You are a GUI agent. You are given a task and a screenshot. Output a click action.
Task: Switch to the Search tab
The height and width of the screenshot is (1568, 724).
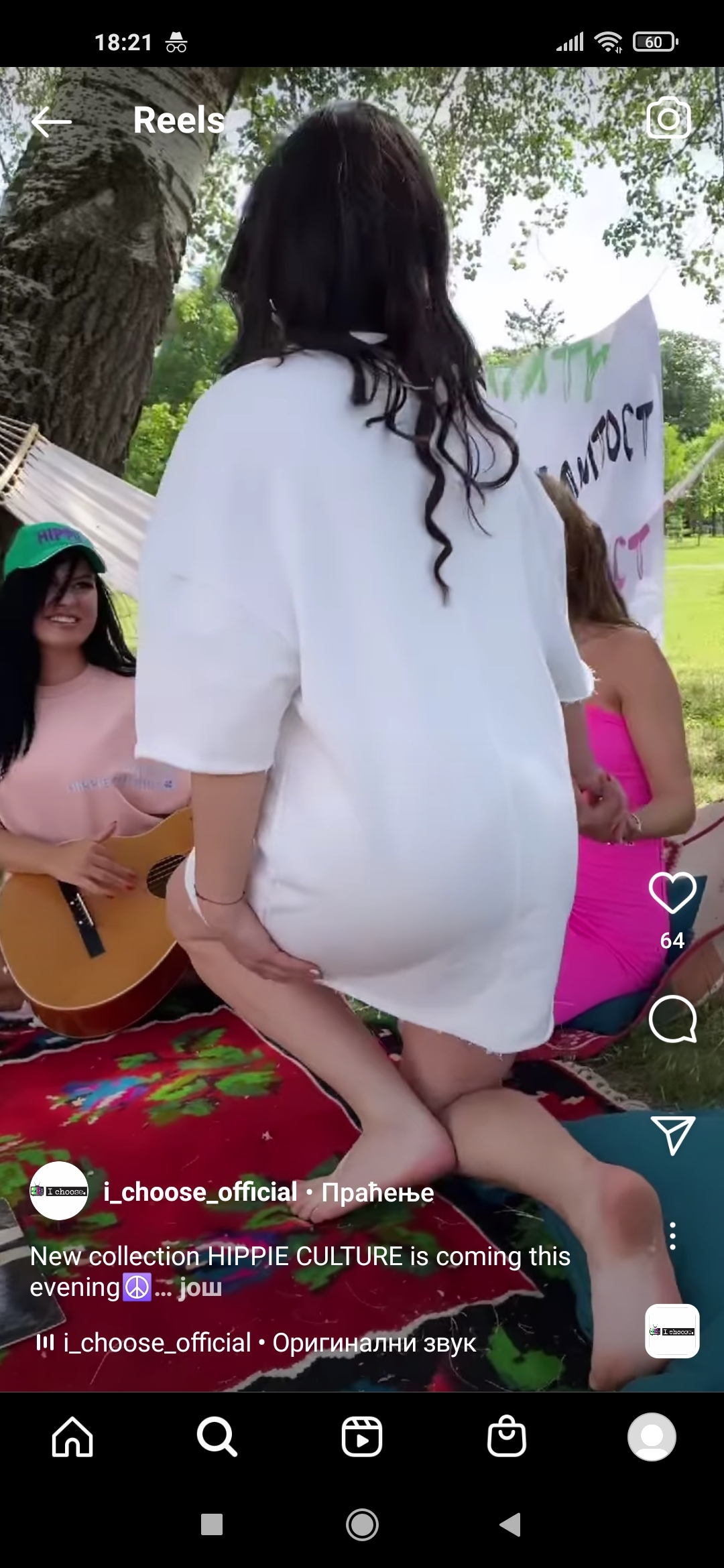tap(217, 1437)
